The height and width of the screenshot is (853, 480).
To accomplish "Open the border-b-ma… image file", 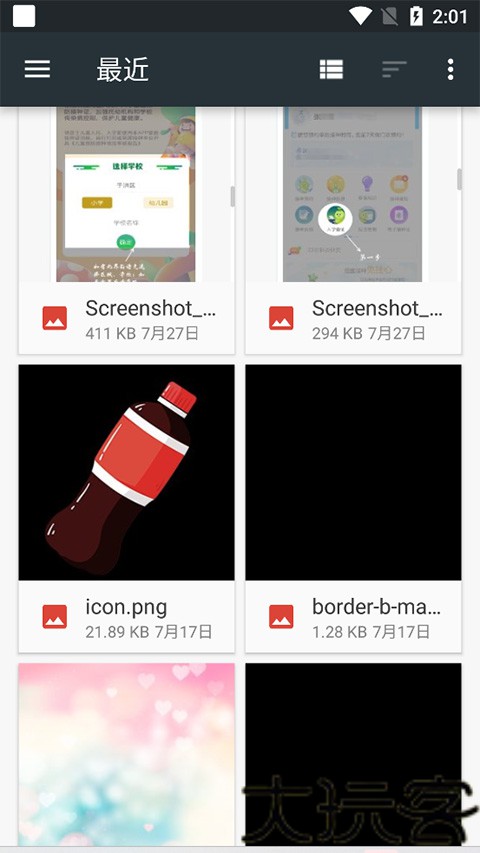I will (x=353, y=508).
